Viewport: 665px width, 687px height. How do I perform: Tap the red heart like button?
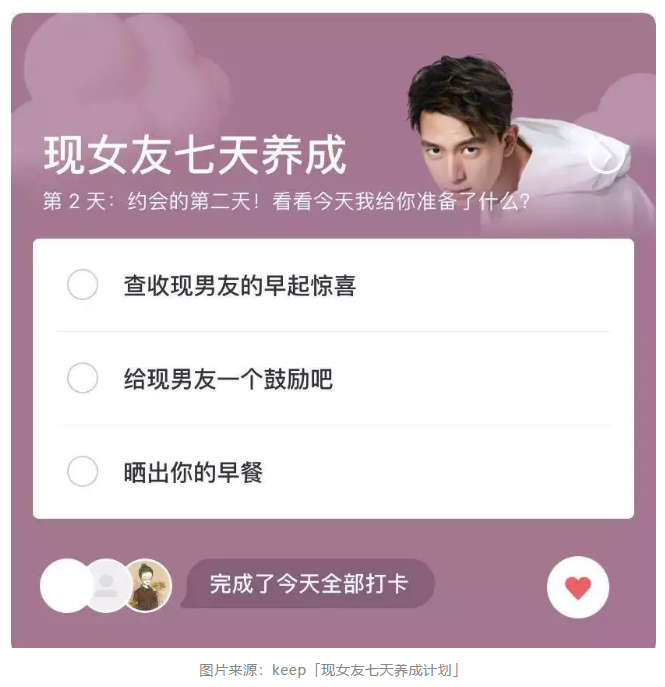(x=578, y=587)
